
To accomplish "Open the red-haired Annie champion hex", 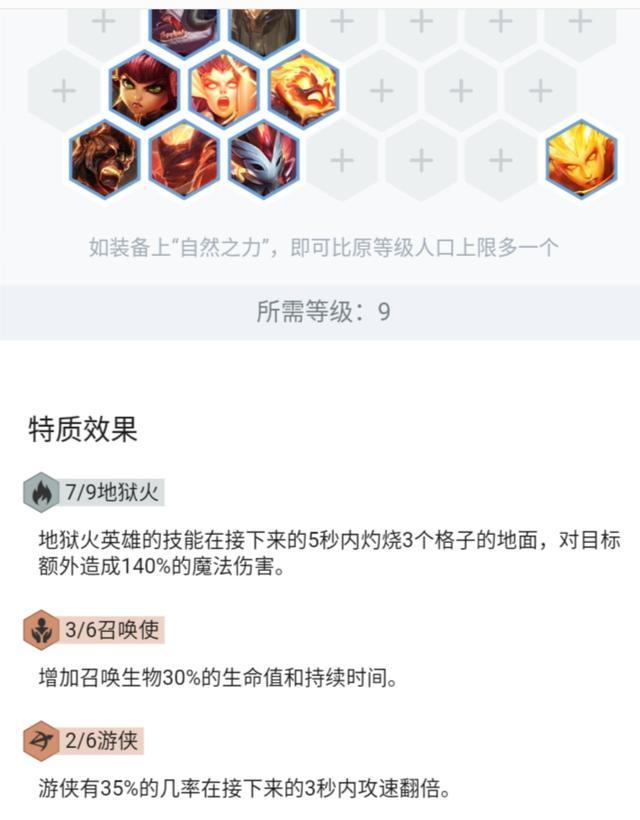I will click(x=144, y=90).
